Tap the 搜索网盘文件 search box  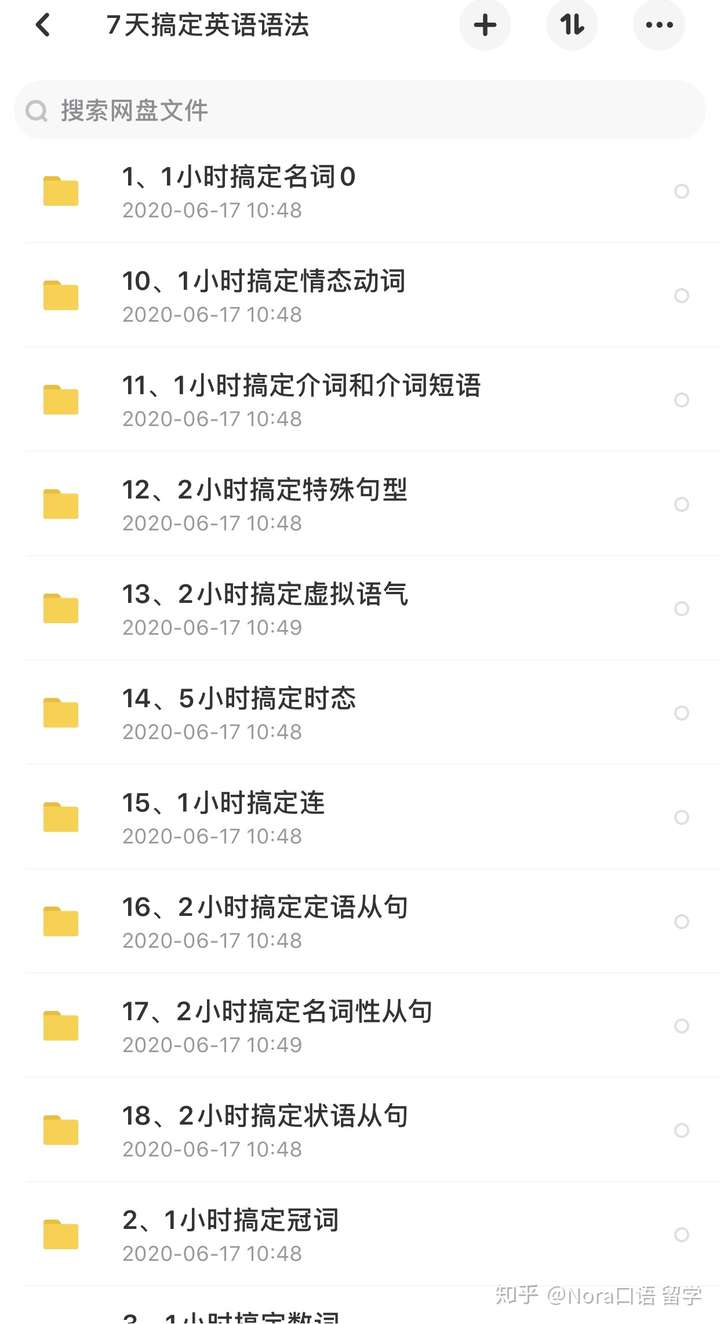(x=360, y=110)
